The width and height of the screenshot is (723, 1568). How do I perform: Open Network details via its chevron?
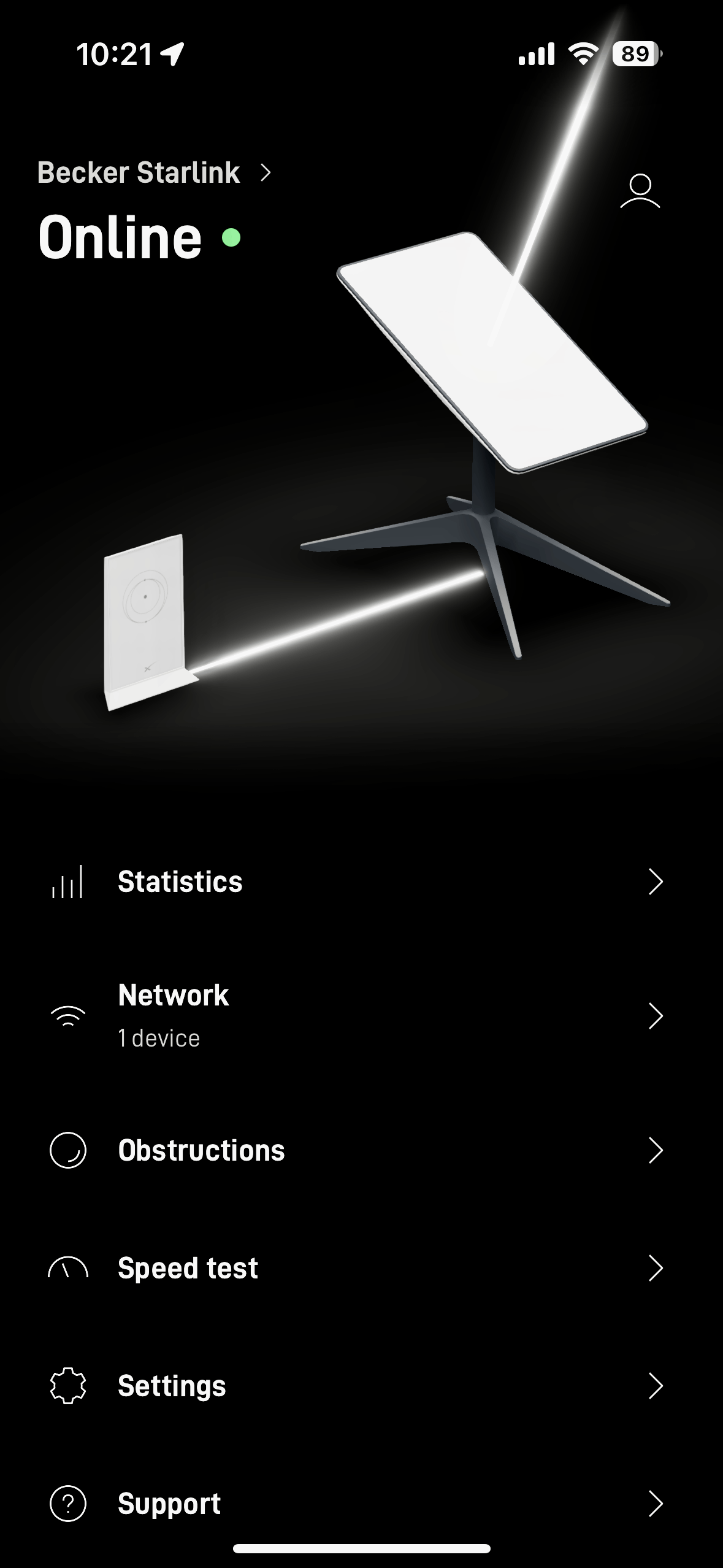[656, 1015]
